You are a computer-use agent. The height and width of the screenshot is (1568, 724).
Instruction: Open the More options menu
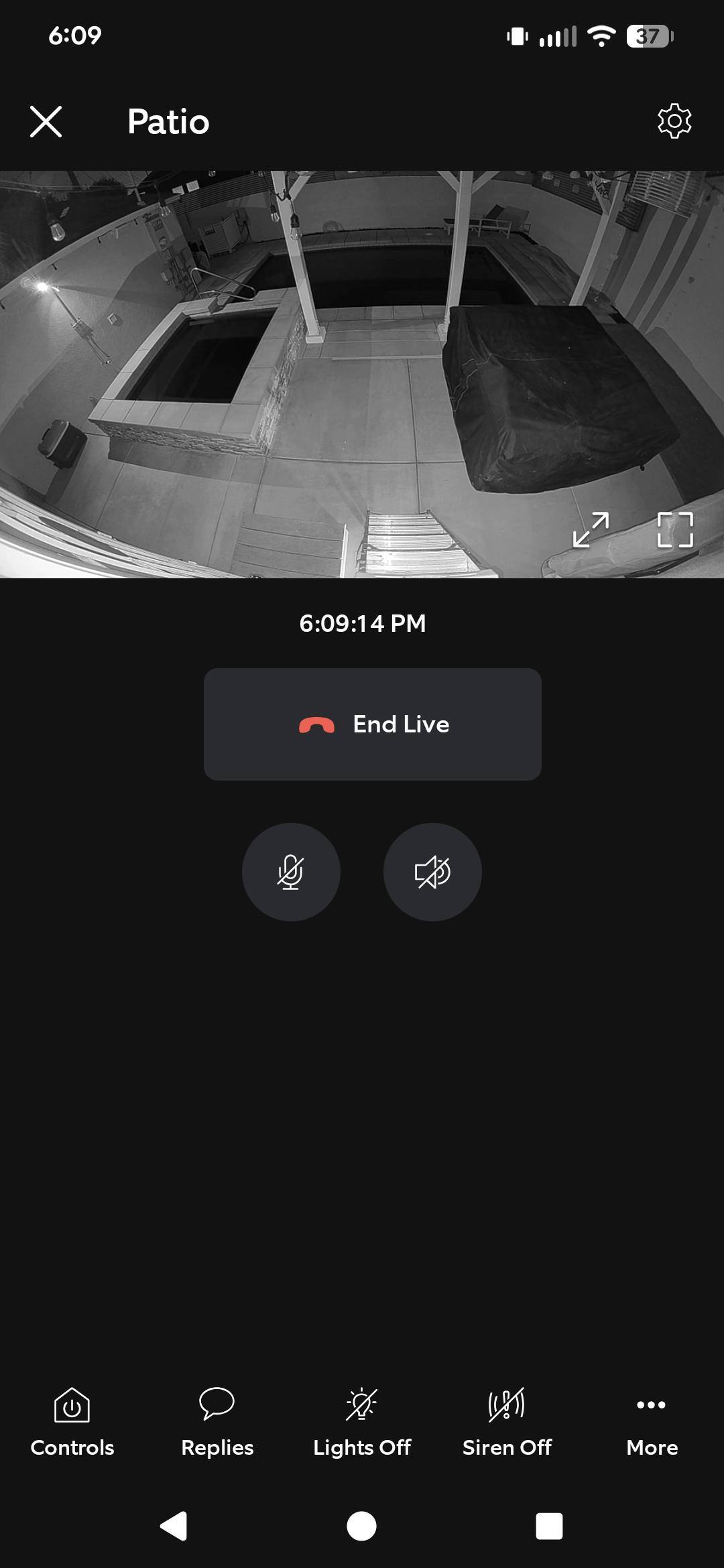(x=652, y=1422)
